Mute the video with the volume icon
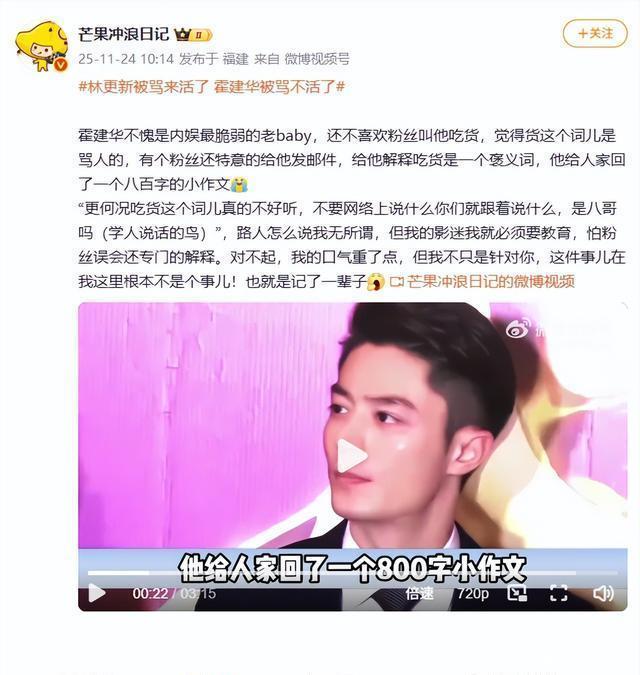 click(x=603, y=593)
